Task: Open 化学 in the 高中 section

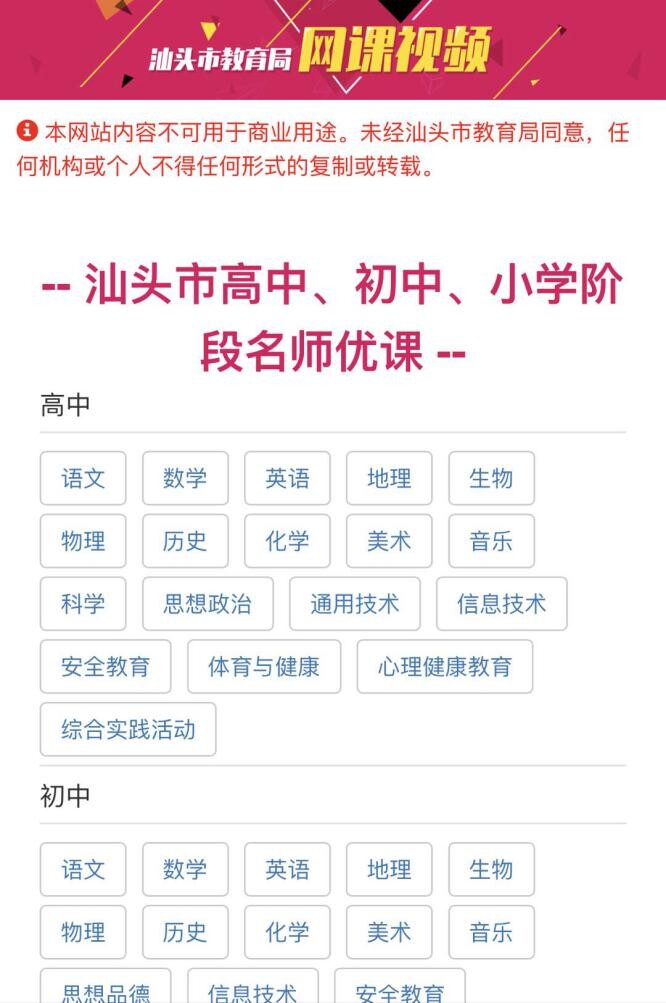Action: [x=287, y=541]
